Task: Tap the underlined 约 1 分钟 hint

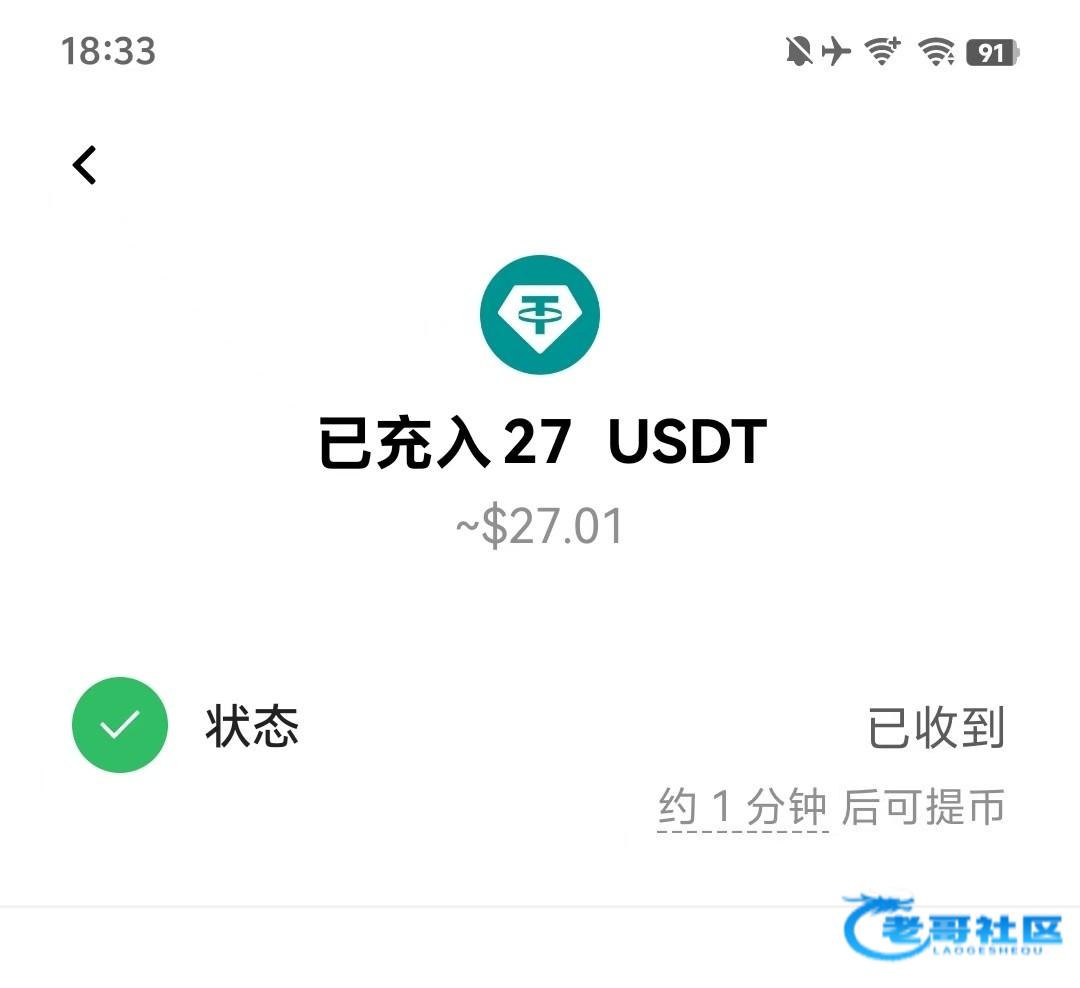Action: click(x=742, y=808)
